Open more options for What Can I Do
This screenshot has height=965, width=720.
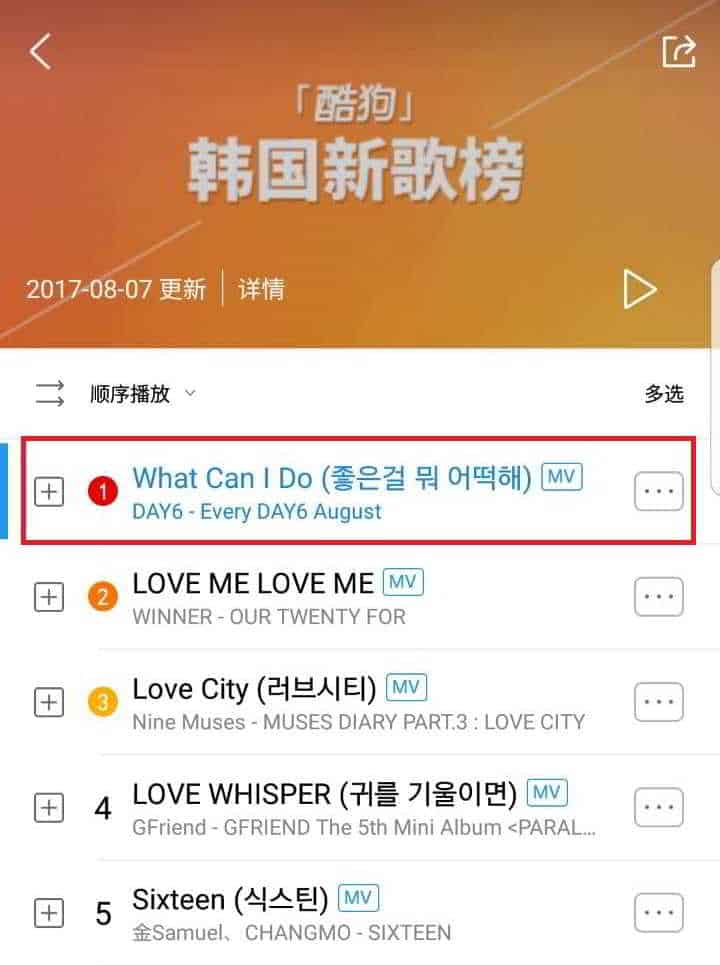click(659, 491)
